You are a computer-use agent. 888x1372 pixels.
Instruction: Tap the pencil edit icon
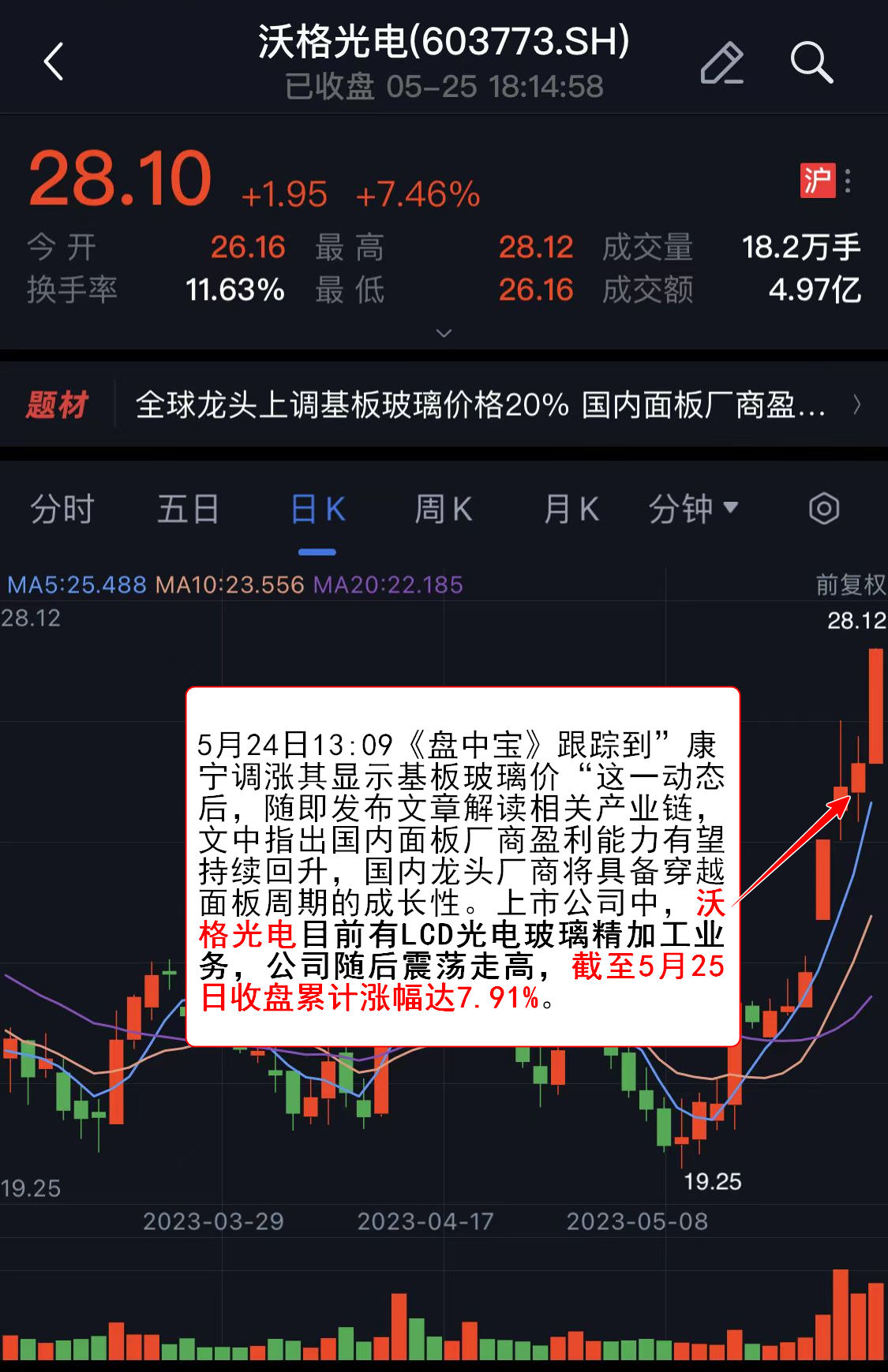click(721, 63)
